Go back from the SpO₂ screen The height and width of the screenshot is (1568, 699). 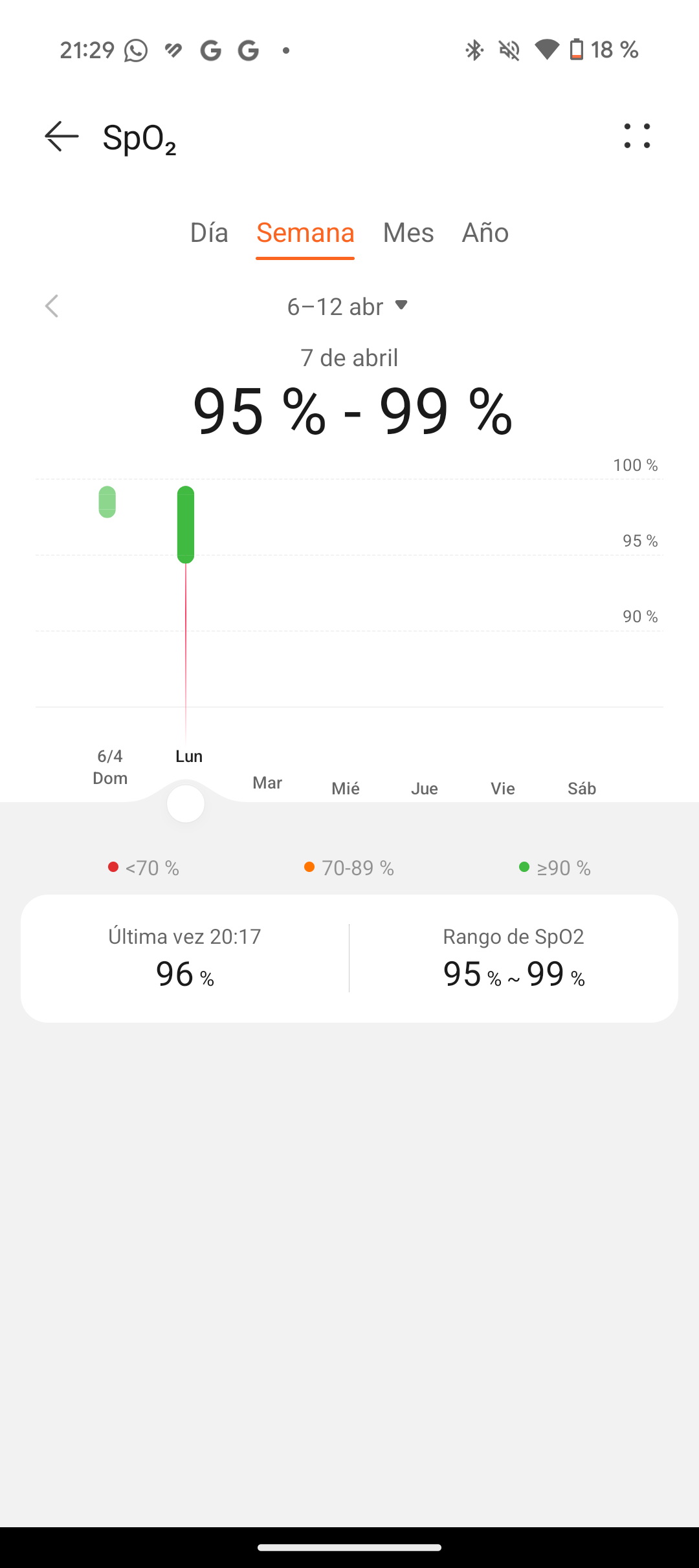61,136
